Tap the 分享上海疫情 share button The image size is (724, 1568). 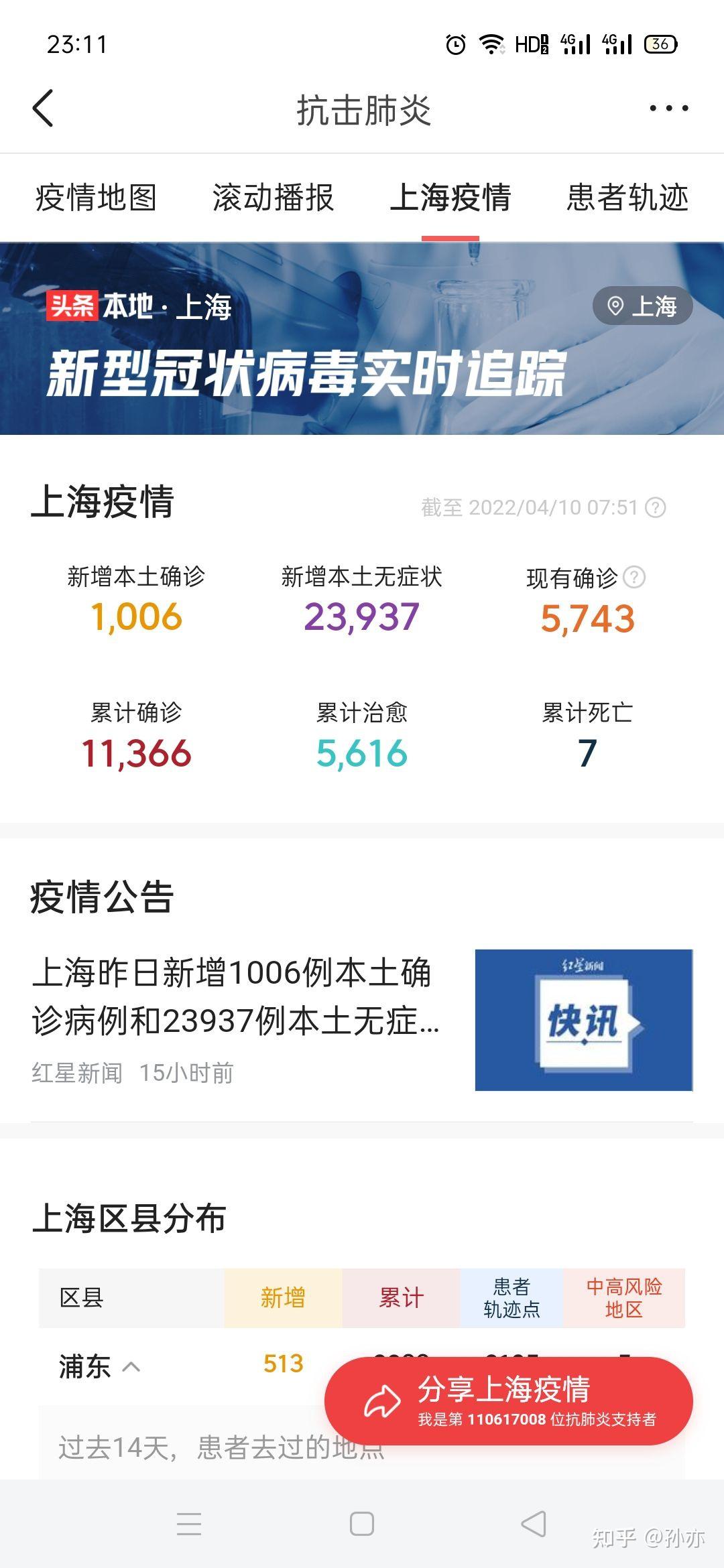pos(508,1400)
